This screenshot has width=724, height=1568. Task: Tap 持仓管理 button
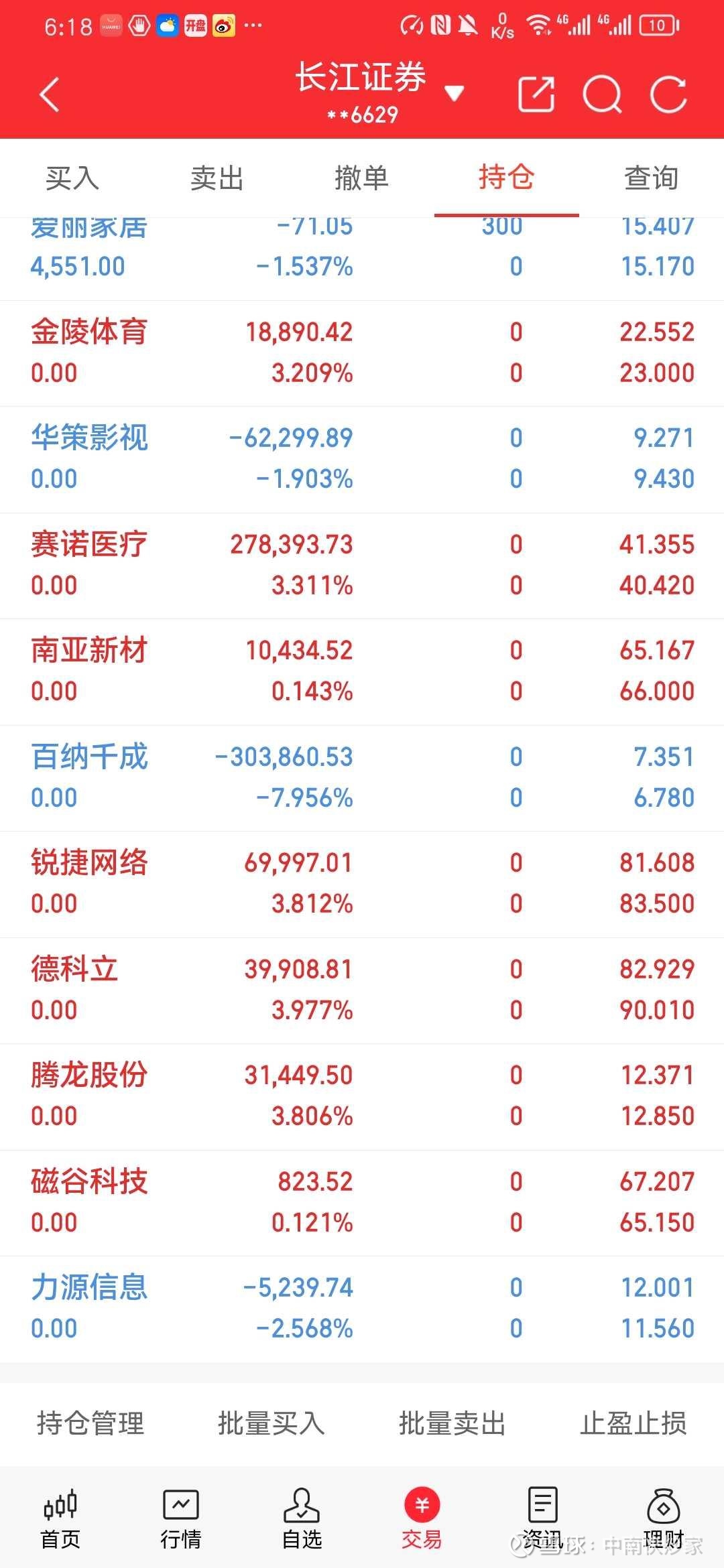pyautogui.click(x=90, y=1423)
